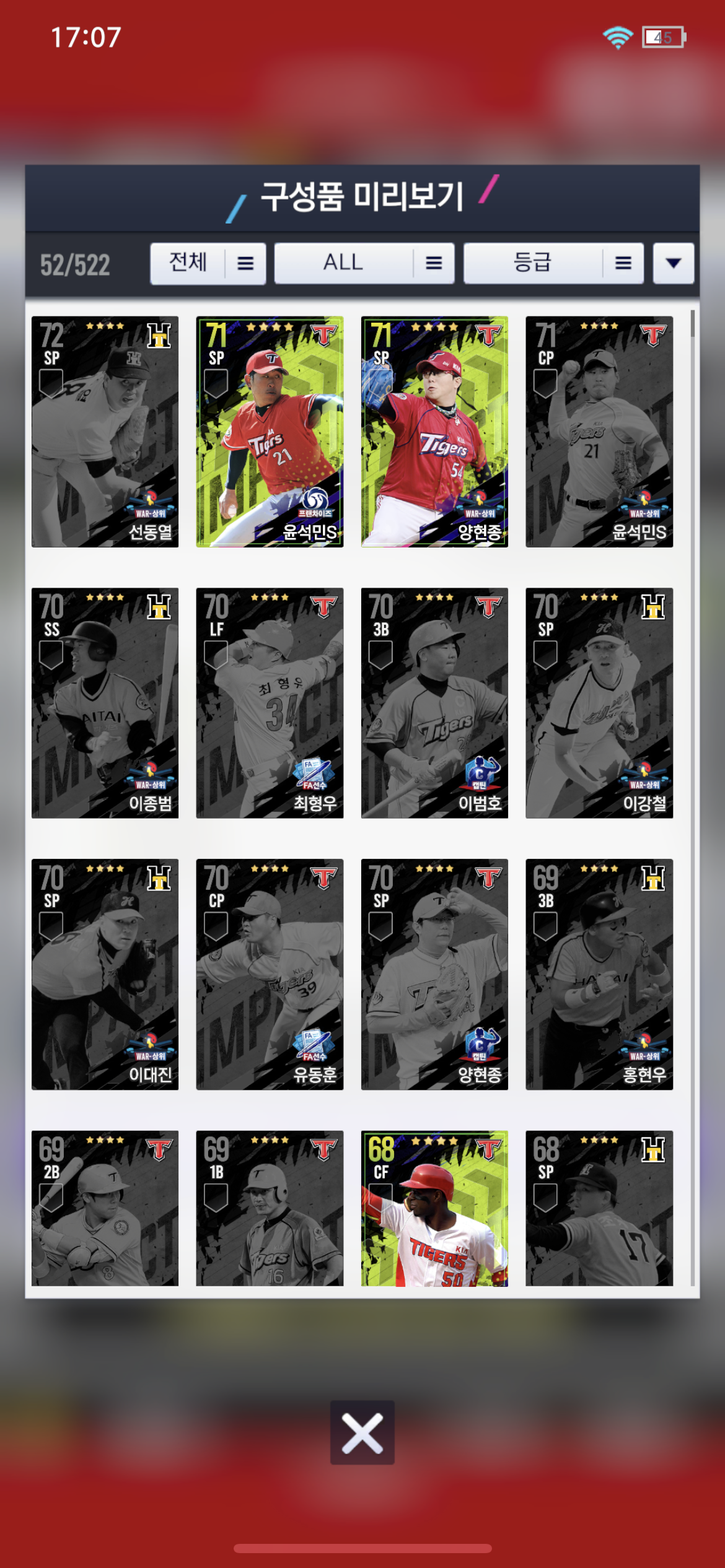Open the 71 CP 윤석민S card
725x1568 pixels.
point(599,432)
